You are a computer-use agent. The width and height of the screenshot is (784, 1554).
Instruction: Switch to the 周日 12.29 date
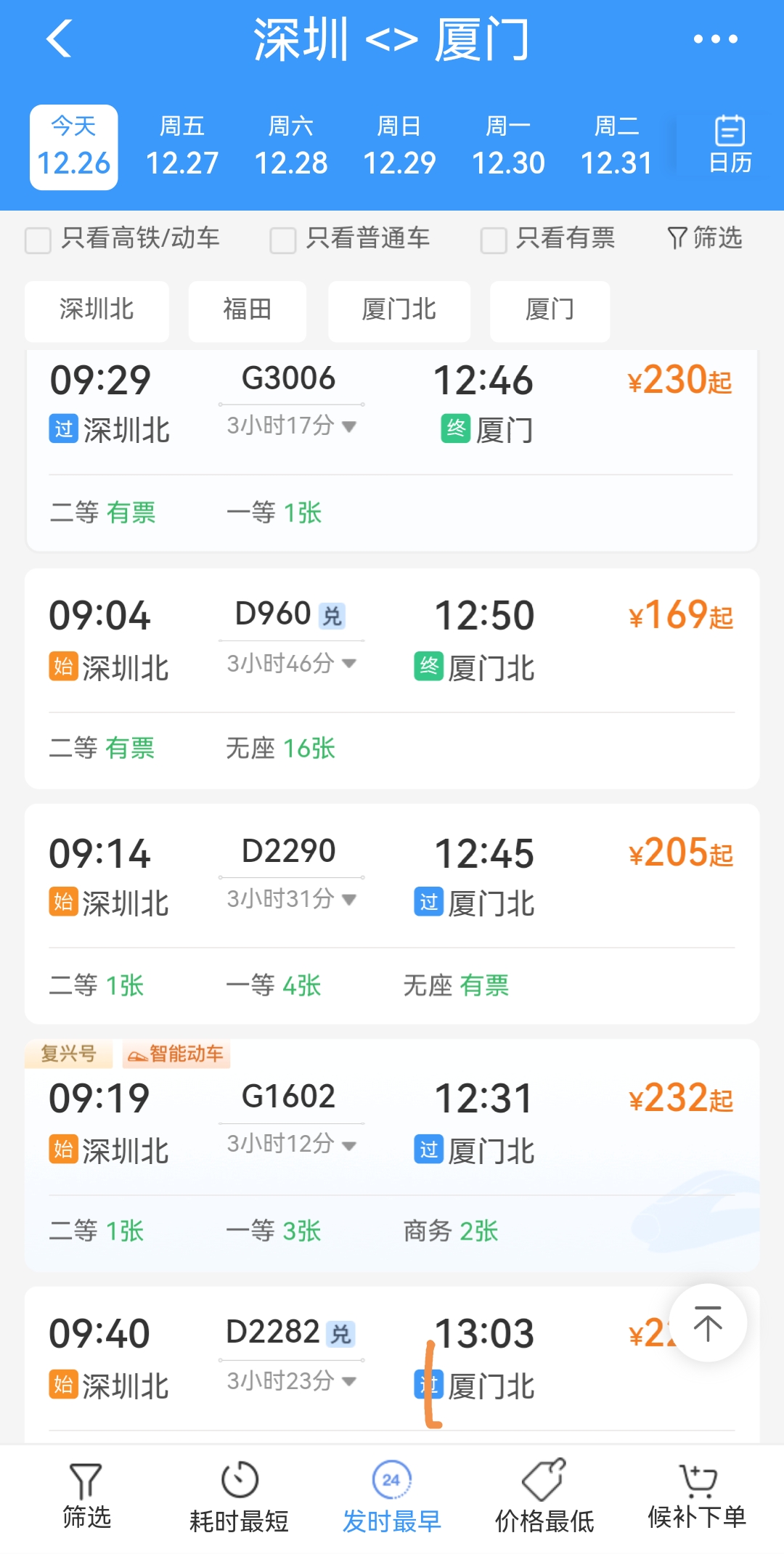click(x=399, y=147)
